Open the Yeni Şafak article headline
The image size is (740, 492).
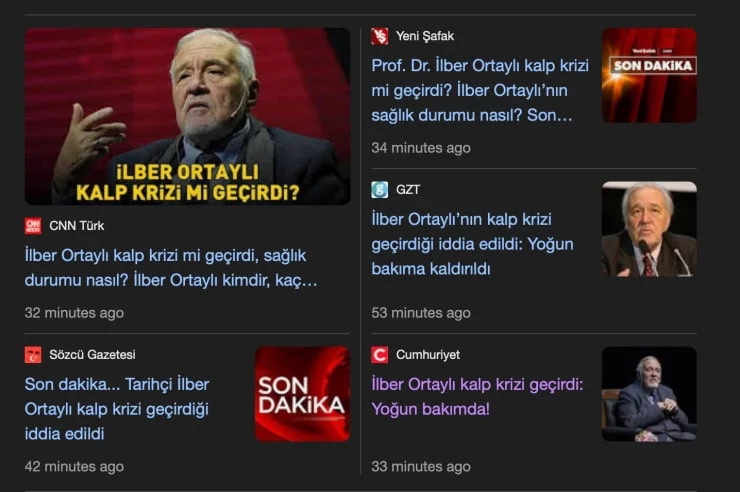479,90
